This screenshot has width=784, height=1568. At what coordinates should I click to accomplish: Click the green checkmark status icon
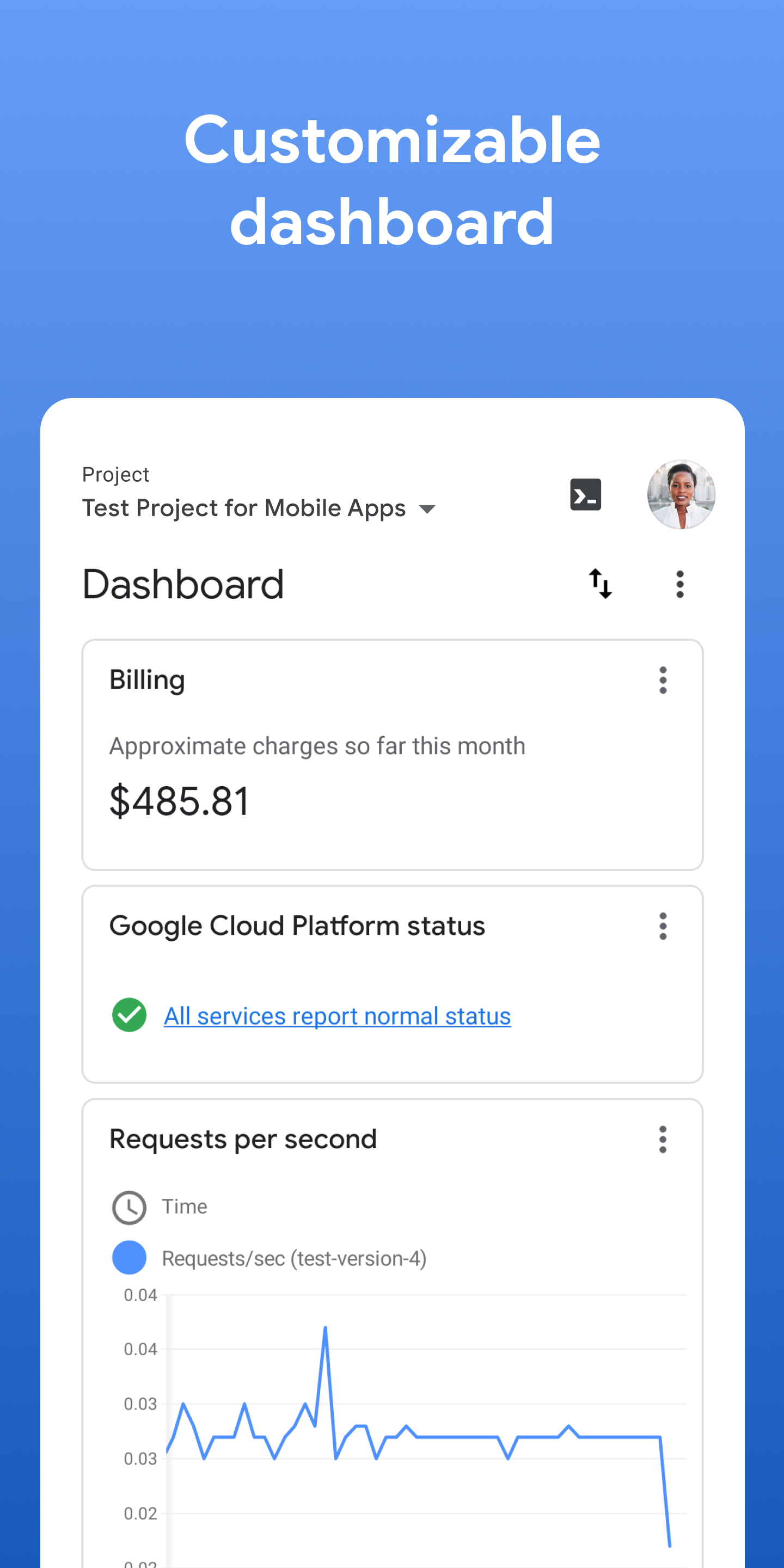point(128,1015)
